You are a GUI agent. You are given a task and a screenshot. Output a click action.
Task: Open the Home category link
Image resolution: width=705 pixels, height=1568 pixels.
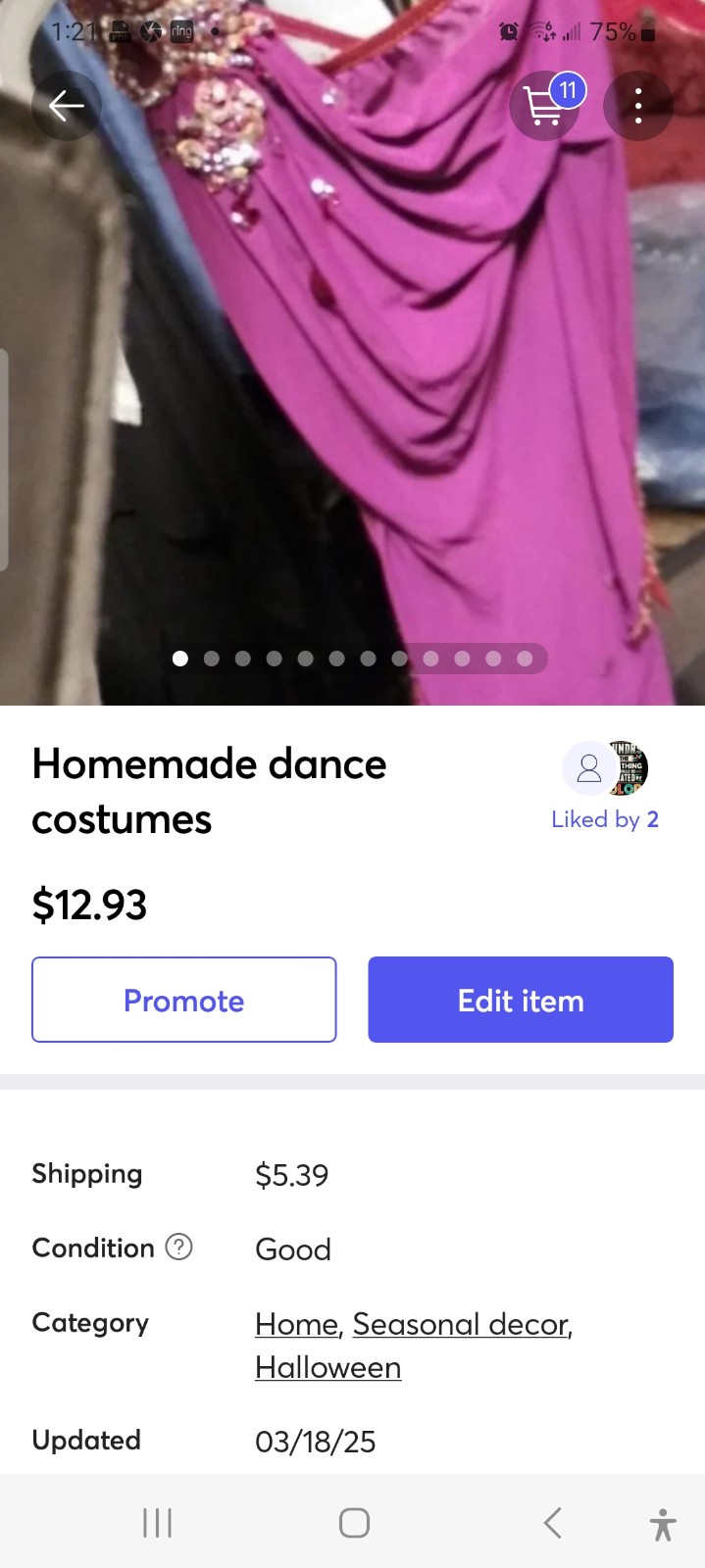(296, 1324)
